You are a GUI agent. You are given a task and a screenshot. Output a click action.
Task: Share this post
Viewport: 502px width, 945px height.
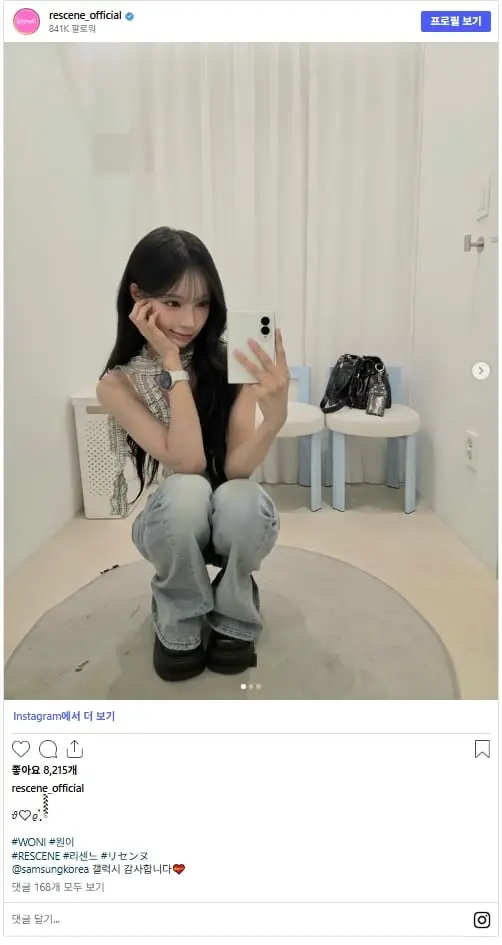coord(74,749)
